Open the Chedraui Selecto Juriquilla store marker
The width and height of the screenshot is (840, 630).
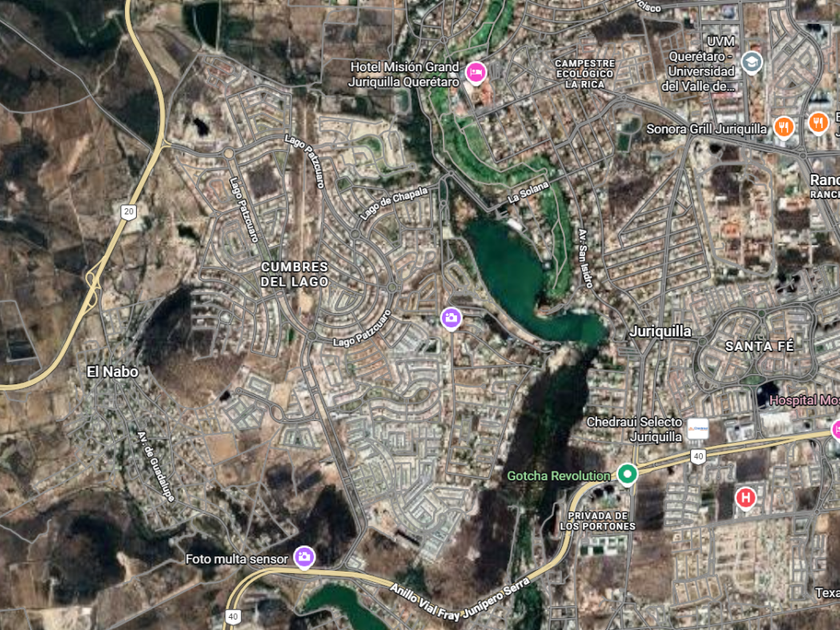[x=697, y=429]
